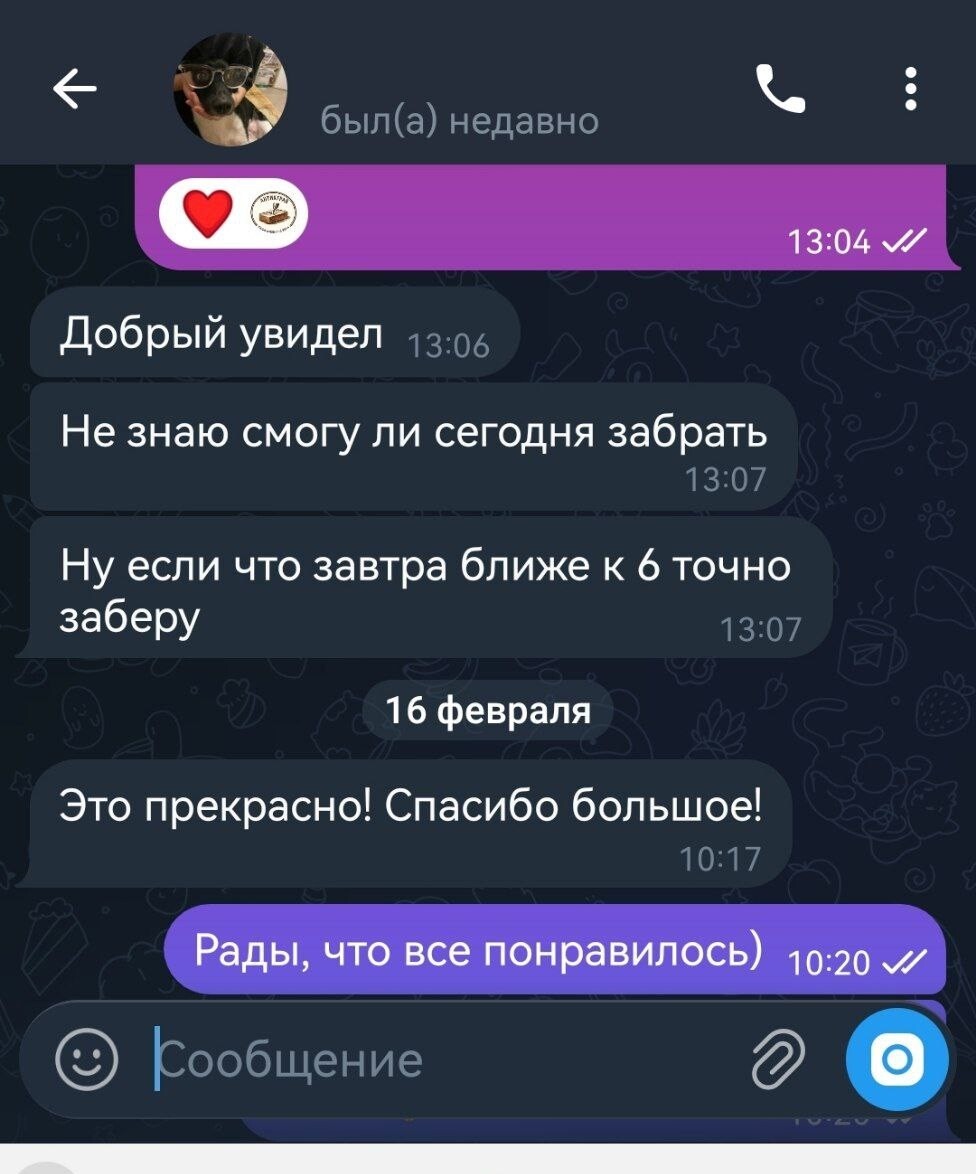This screenshot has height=1174, width=976.
Task: Open the camera button
Action: click(897, 1058)
